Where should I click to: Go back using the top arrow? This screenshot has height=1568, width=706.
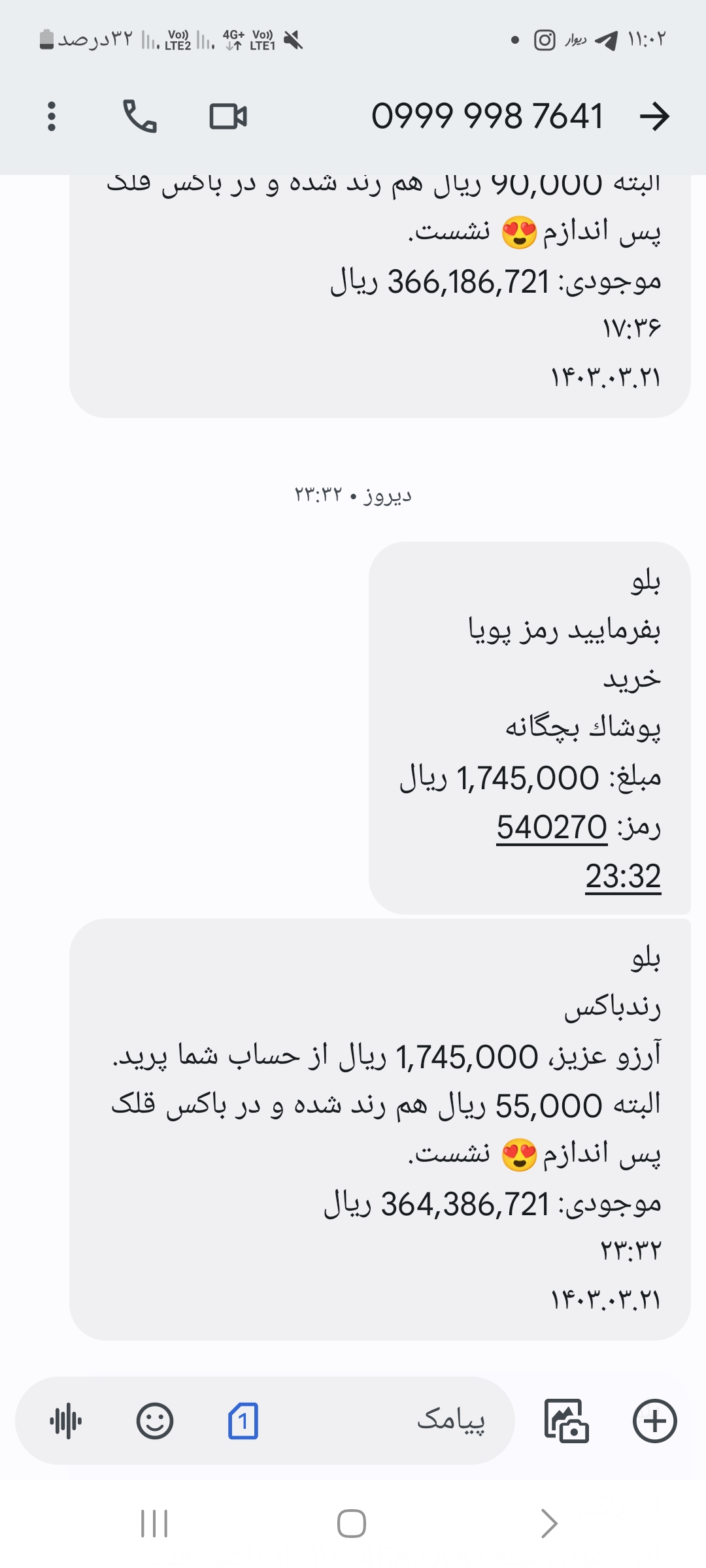(654, 117)
